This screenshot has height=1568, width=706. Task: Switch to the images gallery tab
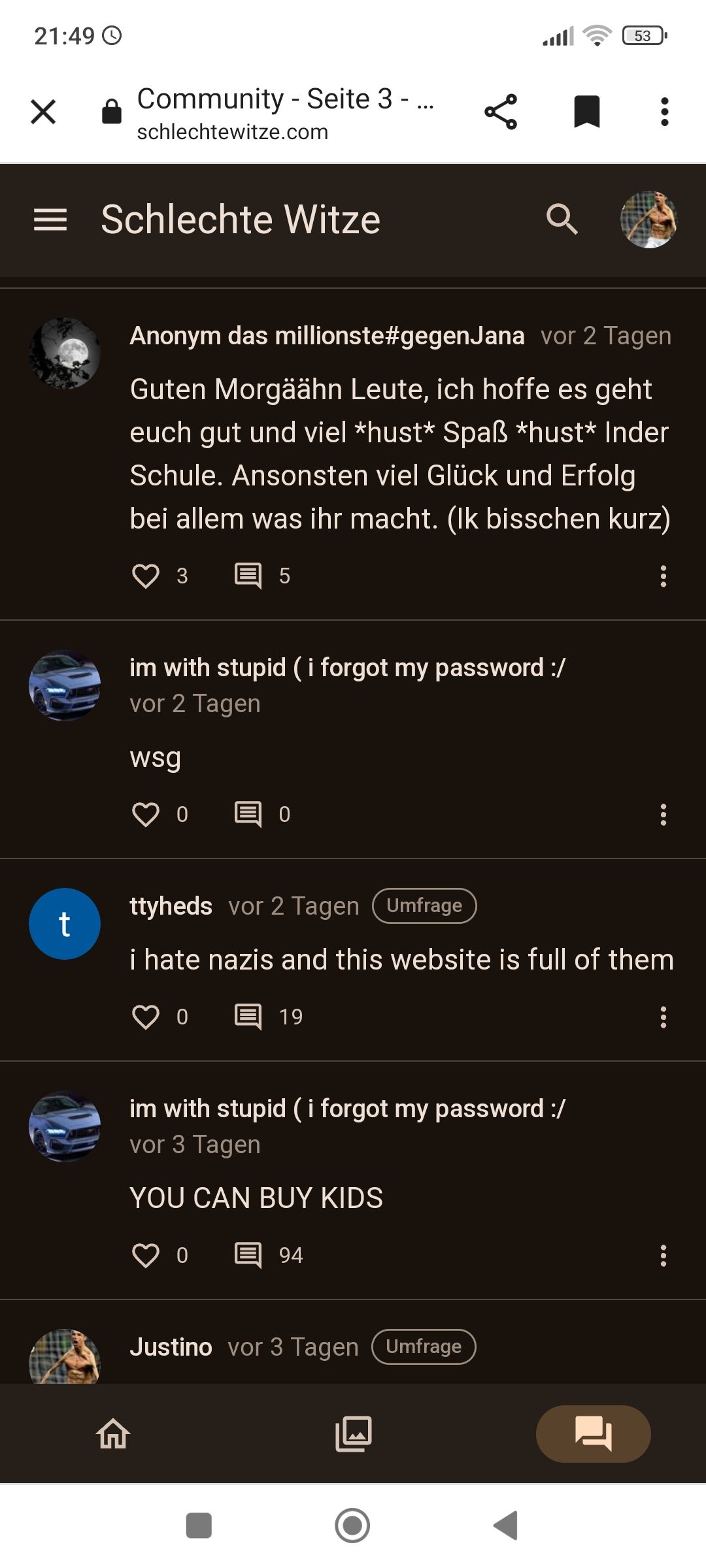pos(354,1434)
